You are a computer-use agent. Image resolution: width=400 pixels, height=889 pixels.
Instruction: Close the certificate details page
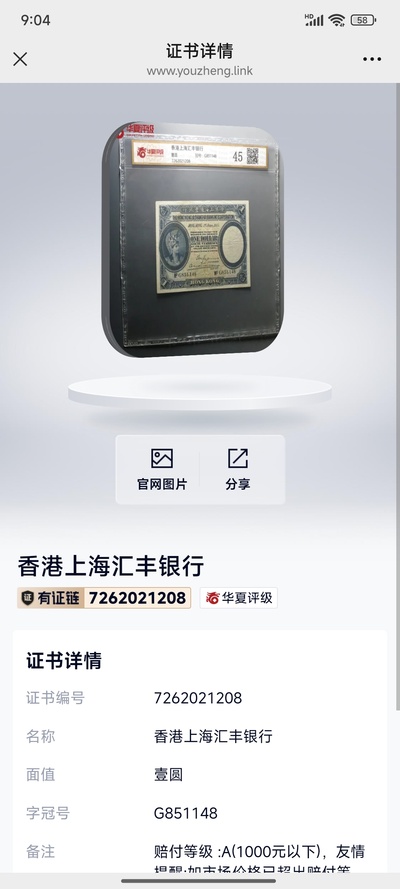pos(20,59)
